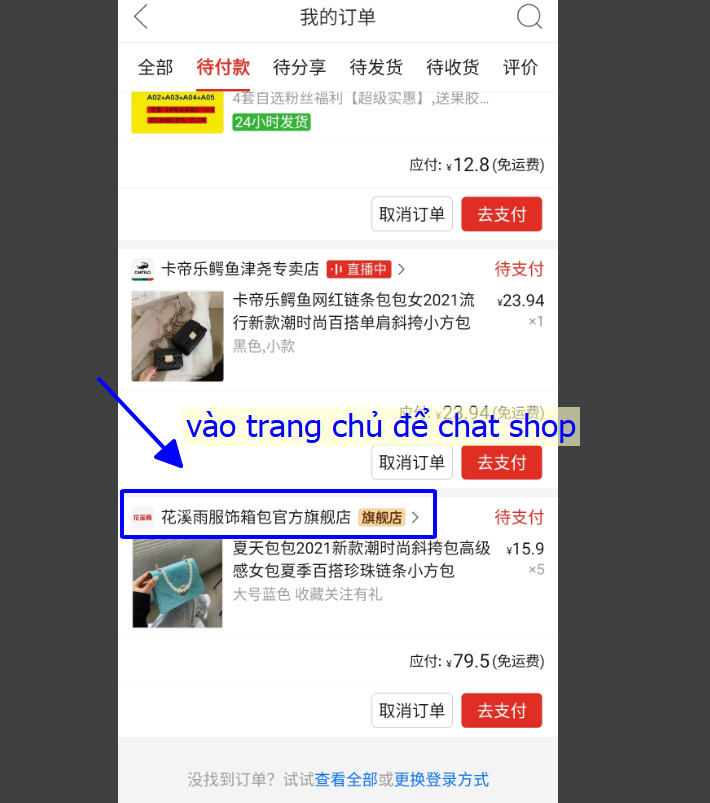Switch to the 待分享 tab

(x=299, y=67)
